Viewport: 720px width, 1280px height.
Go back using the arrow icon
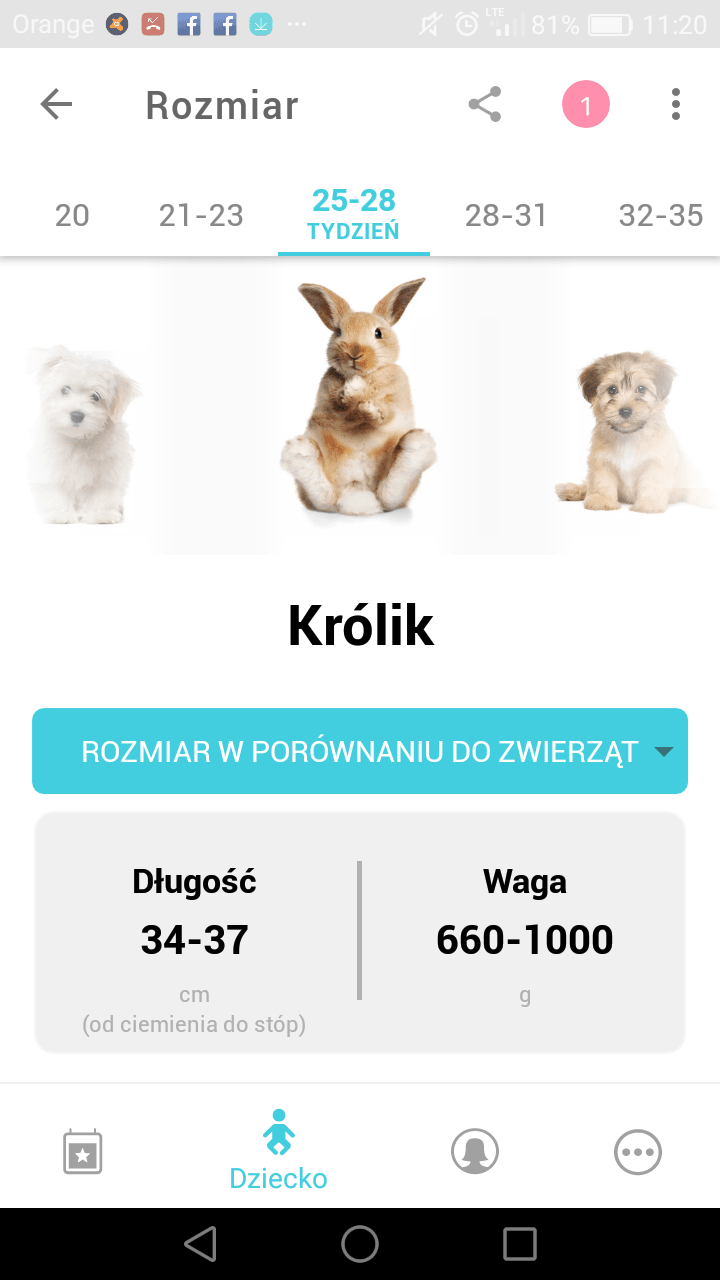pyautogui.click(x=56, y=105)
